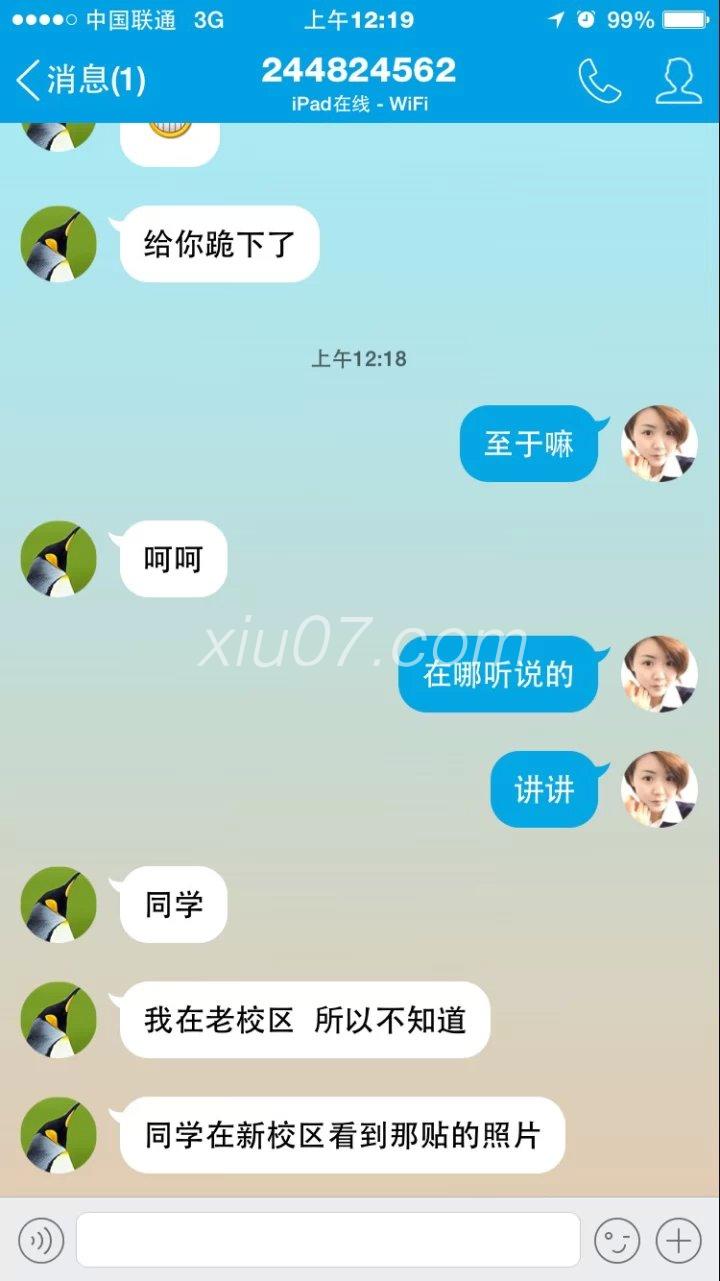Open the emoji picker
The image size is (720, 1281).
point(616,1241)
